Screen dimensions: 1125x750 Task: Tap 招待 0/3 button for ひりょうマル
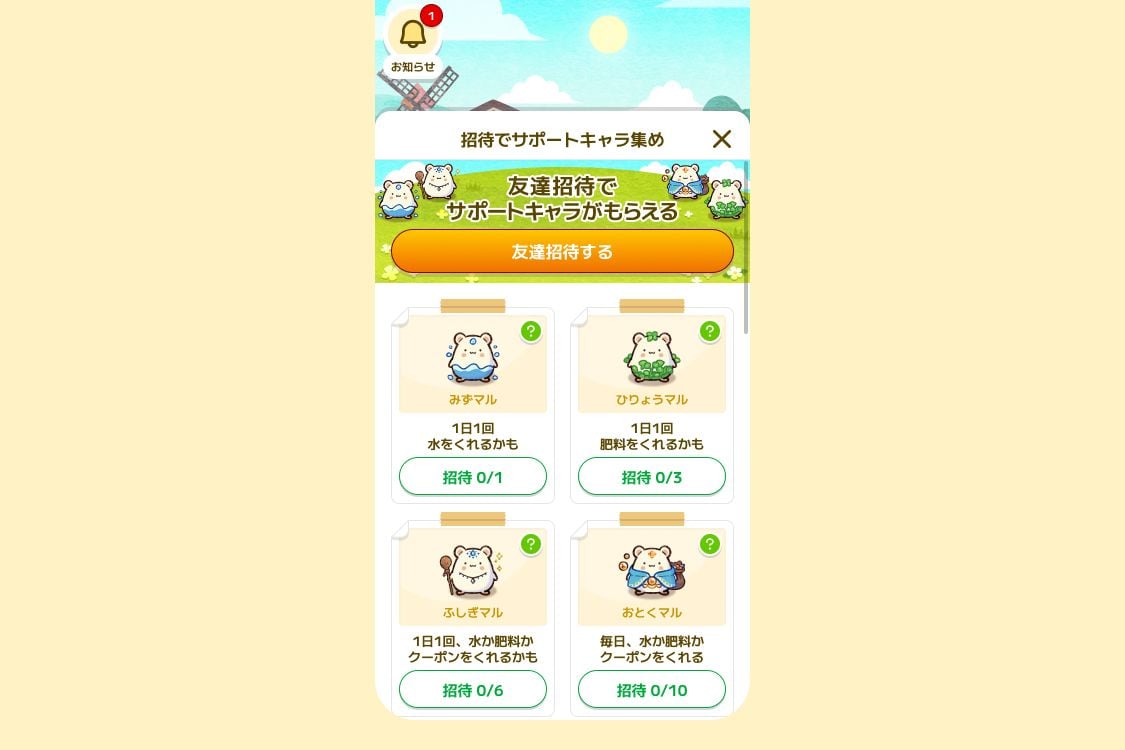point(652,477)
